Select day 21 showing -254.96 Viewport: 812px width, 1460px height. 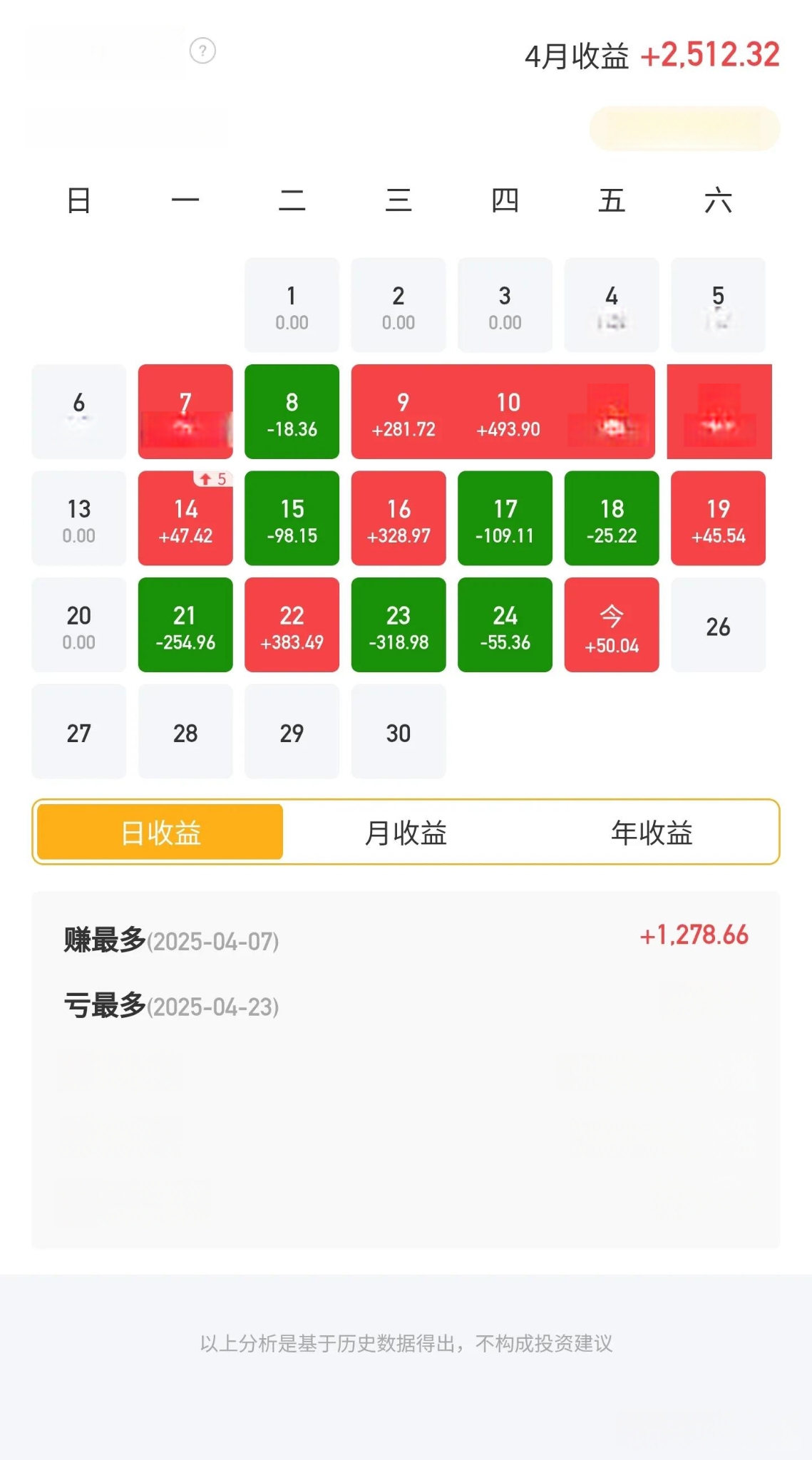[185, 625]
